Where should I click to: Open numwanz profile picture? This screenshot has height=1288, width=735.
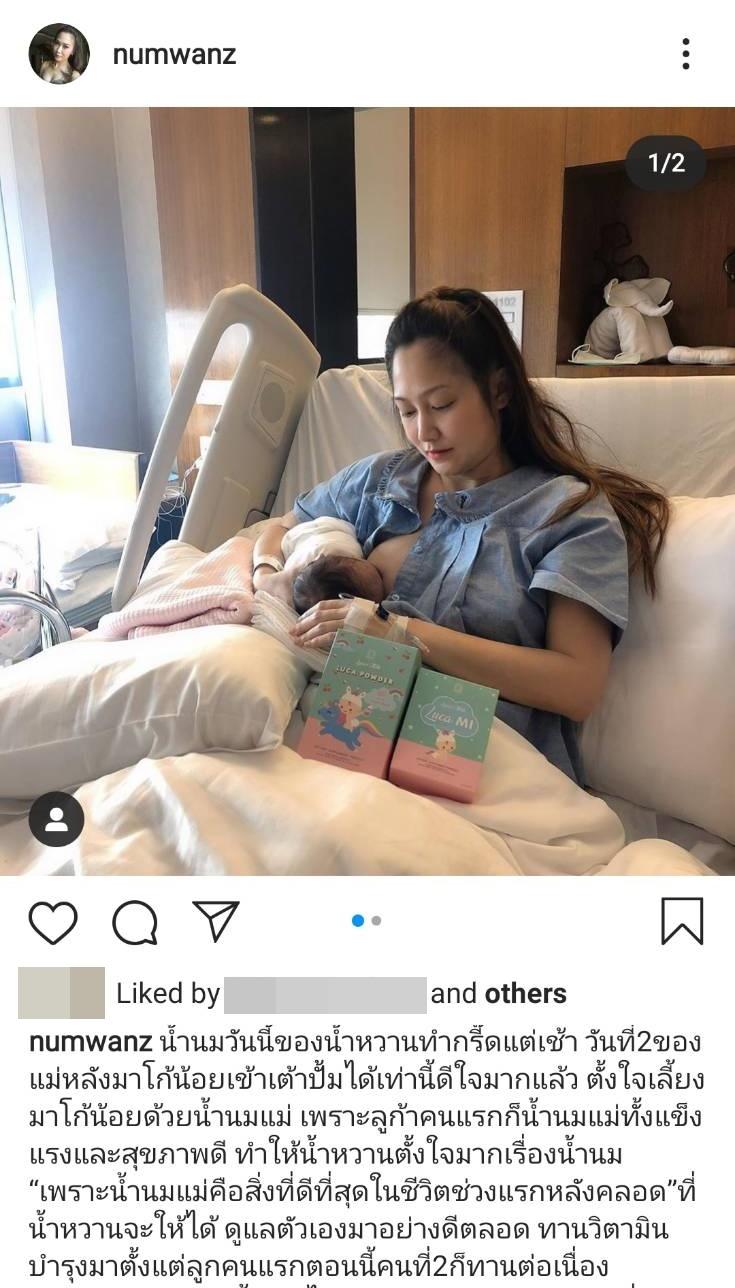59,54
